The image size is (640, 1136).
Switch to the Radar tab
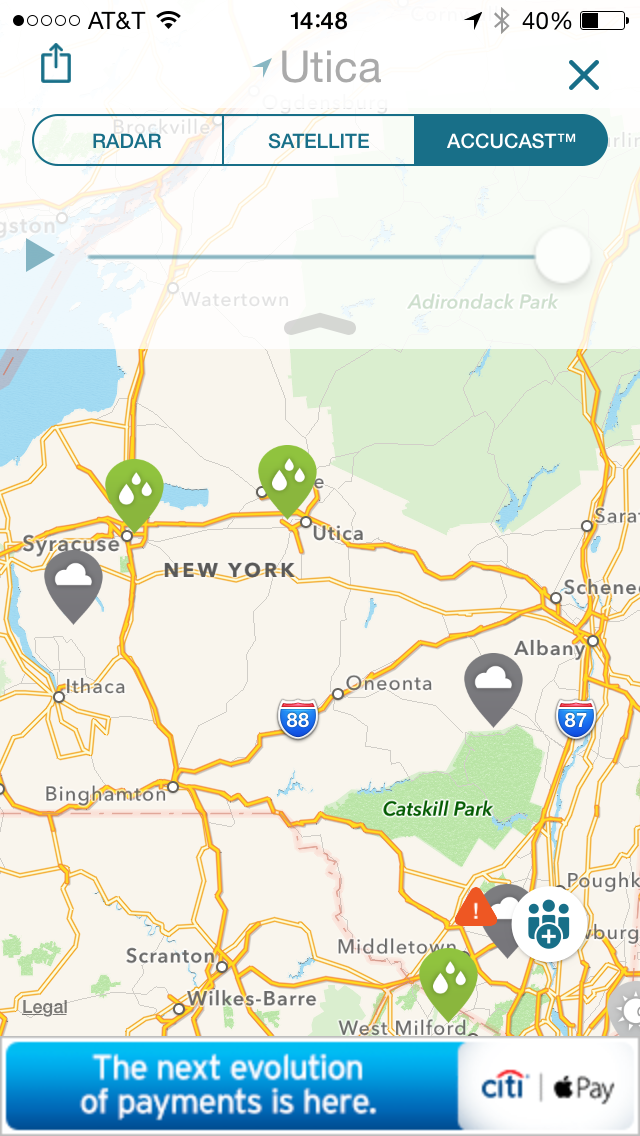pos(127,141)
